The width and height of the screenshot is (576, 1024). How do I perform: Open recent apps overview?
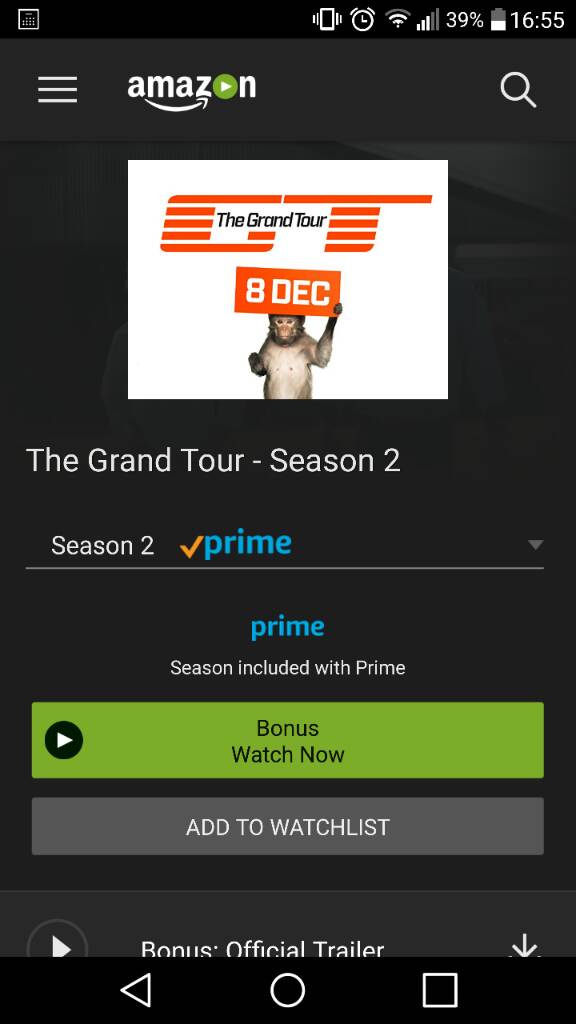pos(440,990)
